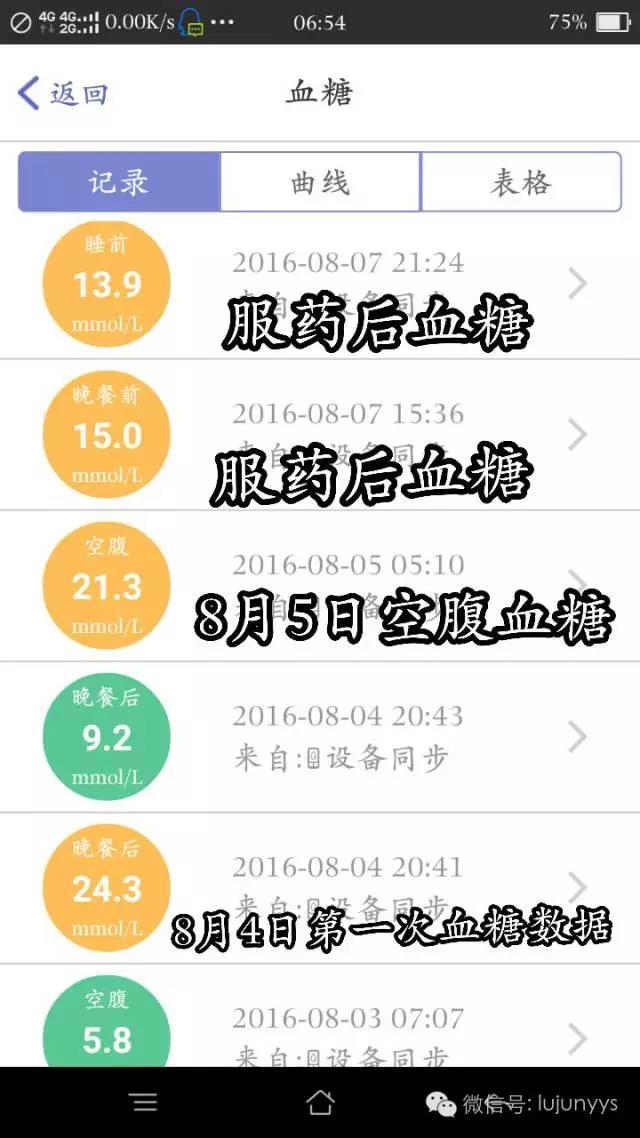Image resolution: width=640 pixels, height=1138 pixels.
Task: Open the 晚餐前 15.0 mmol/L record
Action: 320,435
